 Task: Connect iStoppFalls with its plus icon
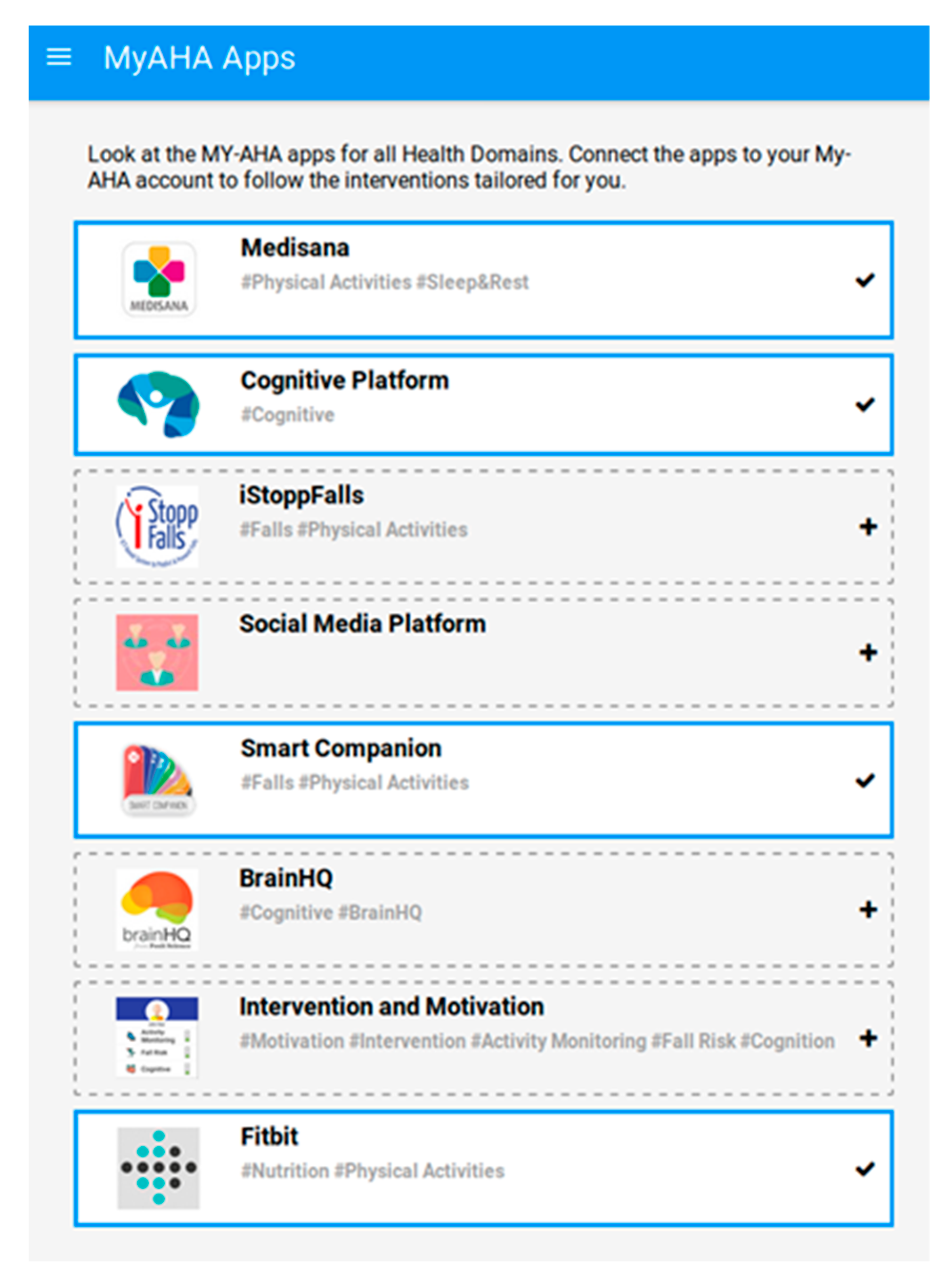click(x=868, y=526)
